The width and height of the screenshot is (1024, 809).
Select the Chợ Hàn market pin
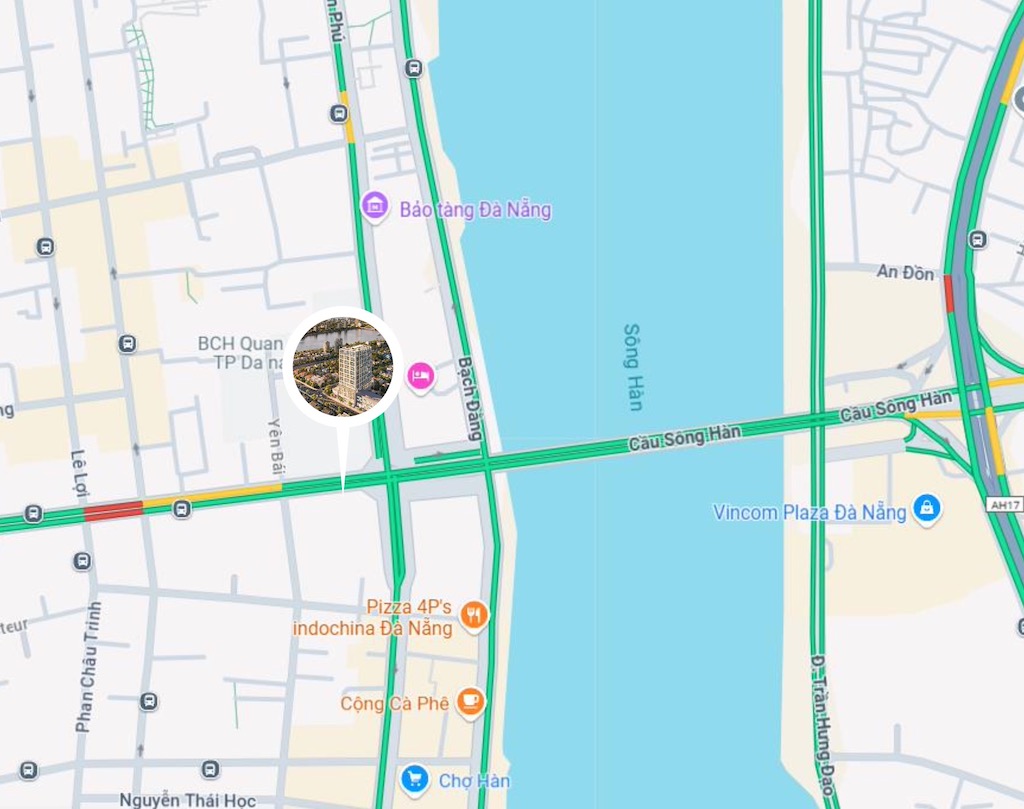click(415, 779)
